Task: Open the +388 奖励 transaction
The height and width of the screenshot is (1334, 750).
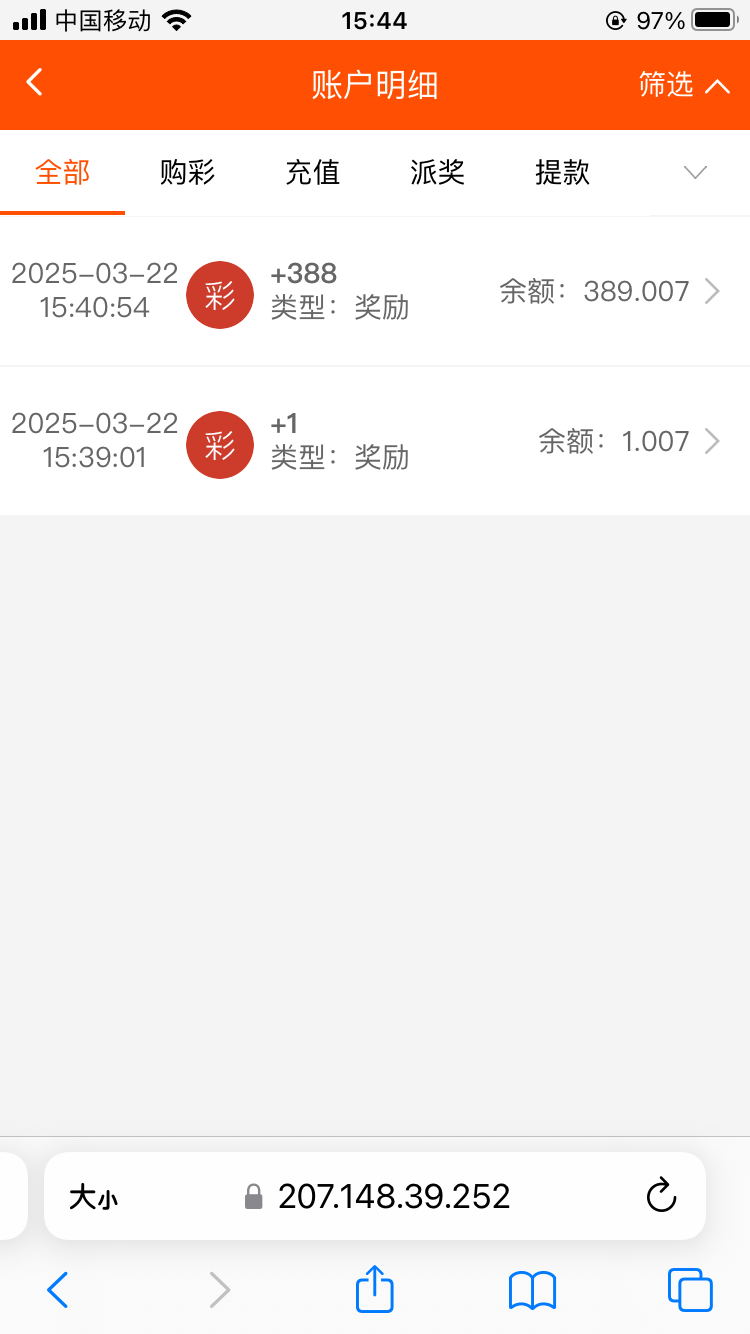Action: (375, 291)
